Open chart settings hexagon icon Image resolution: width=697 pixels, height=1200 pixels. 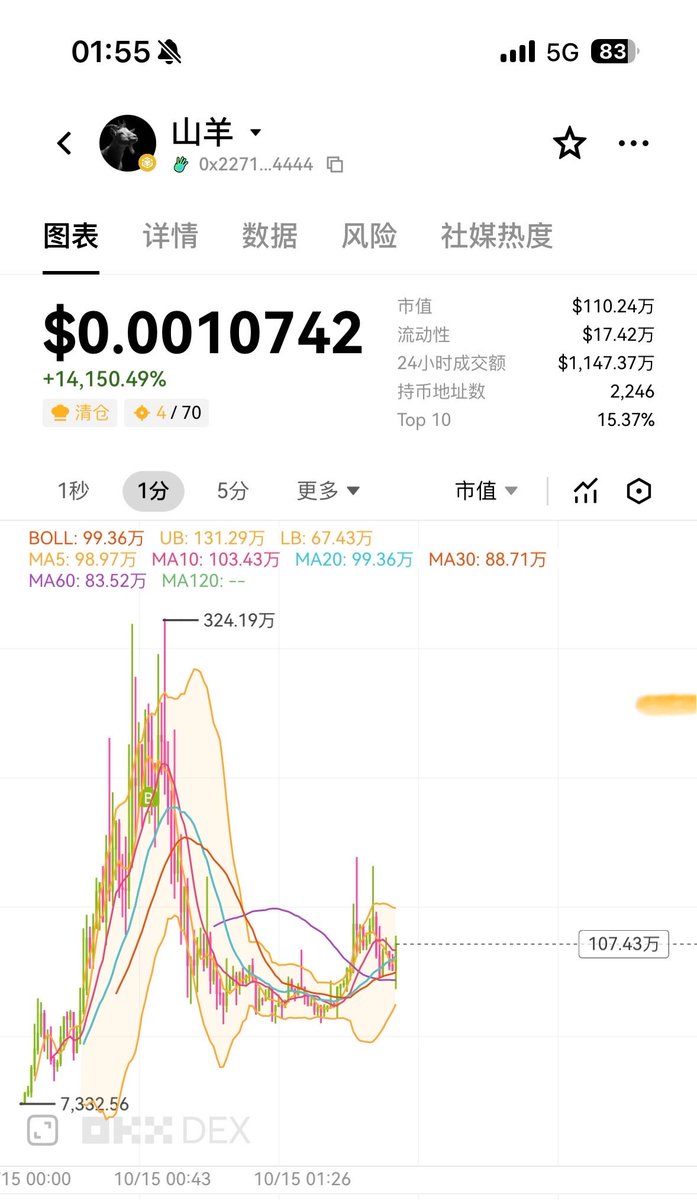click(x=639, y=491)
